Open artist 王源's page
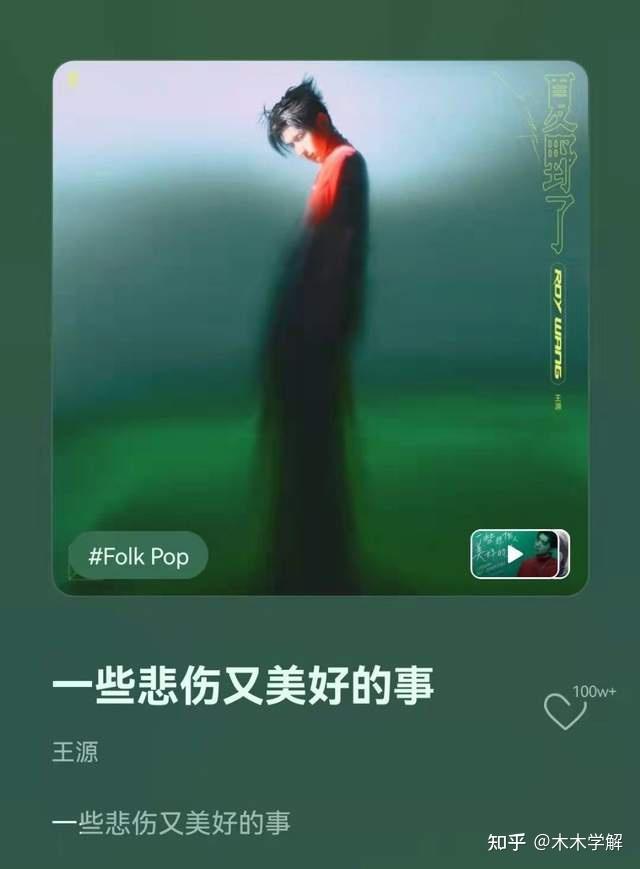Image resolution: width=640 pixels, height=869 pixels. pyautogui.click(x=75, y=751)
